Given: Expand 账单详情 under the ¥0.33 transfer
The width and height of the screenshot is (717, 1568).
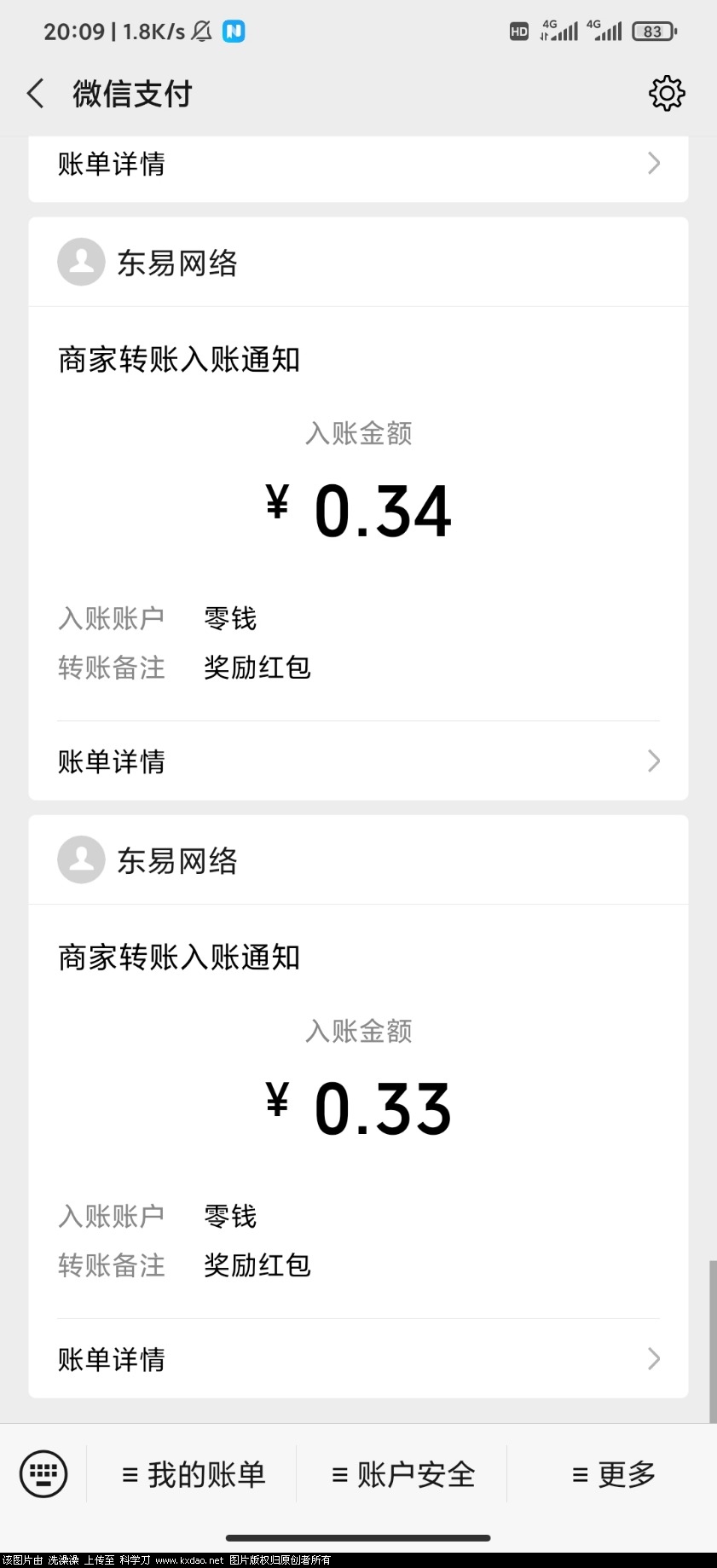Looking at the screenshot, I should tap(358, 1359).
